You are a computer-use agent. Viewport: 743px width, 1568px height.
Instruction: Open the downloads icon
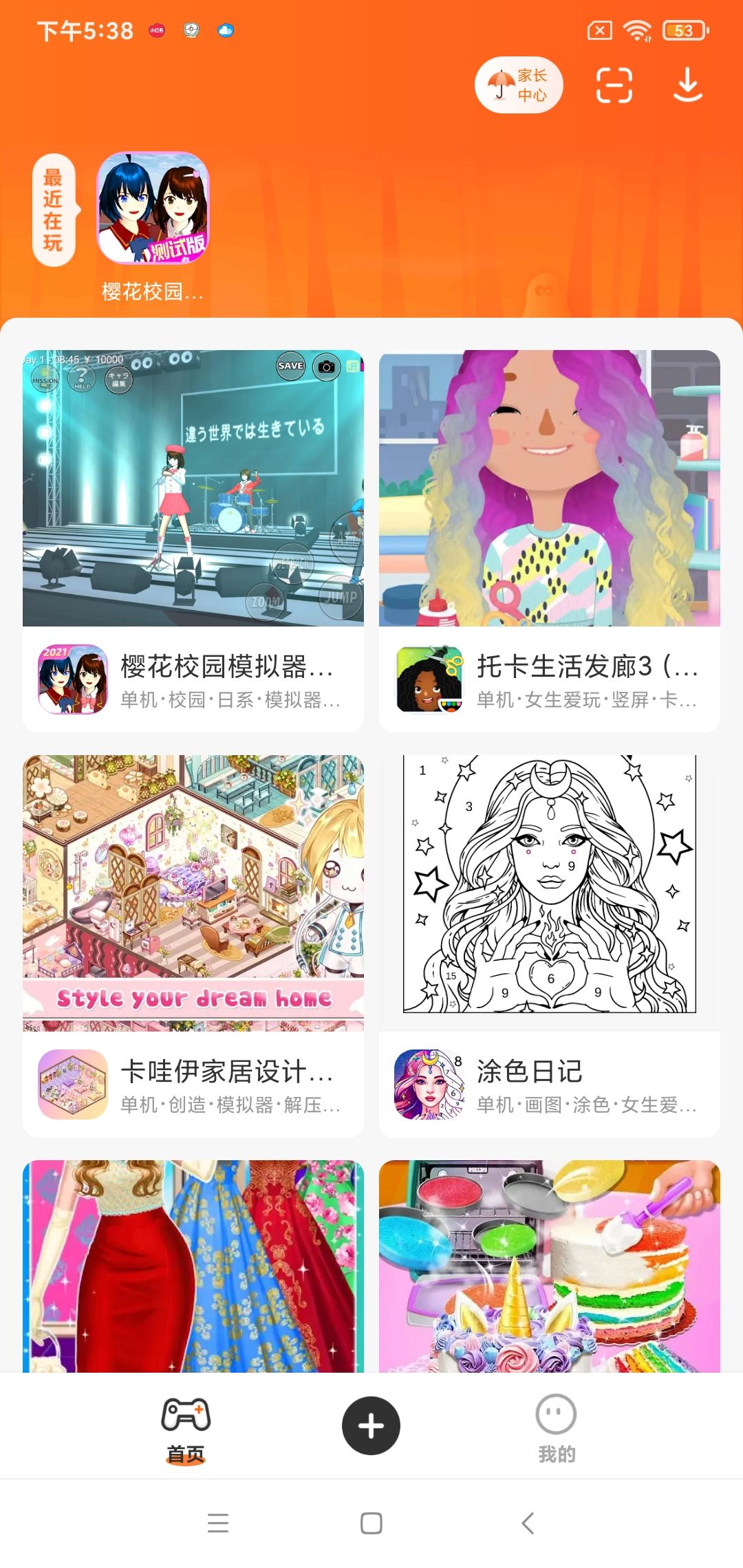(x=687, y=85)
